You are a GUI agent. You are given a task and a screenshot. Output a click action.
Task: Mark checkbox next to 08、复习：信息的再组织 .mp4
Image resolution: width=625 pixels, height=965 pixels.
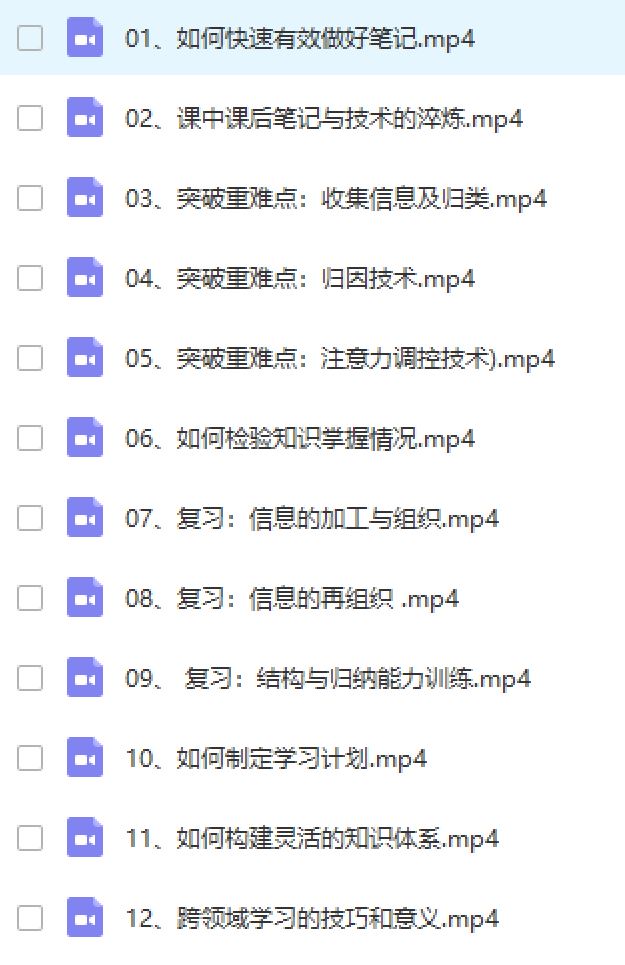(x=31, y=599)
